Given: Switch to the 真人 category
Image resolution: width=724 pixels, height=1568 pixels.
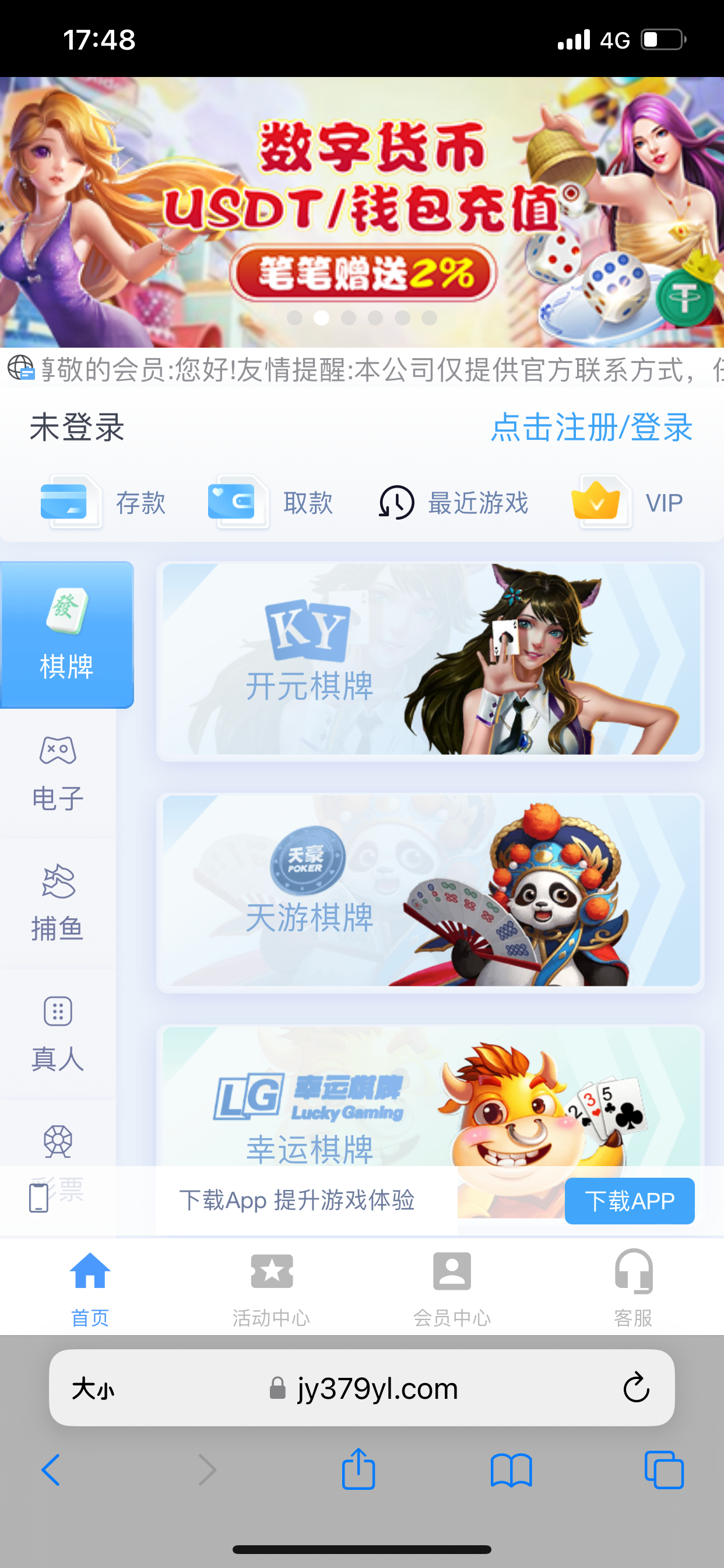Looking at the screenshot, I should coord(58,1034).
